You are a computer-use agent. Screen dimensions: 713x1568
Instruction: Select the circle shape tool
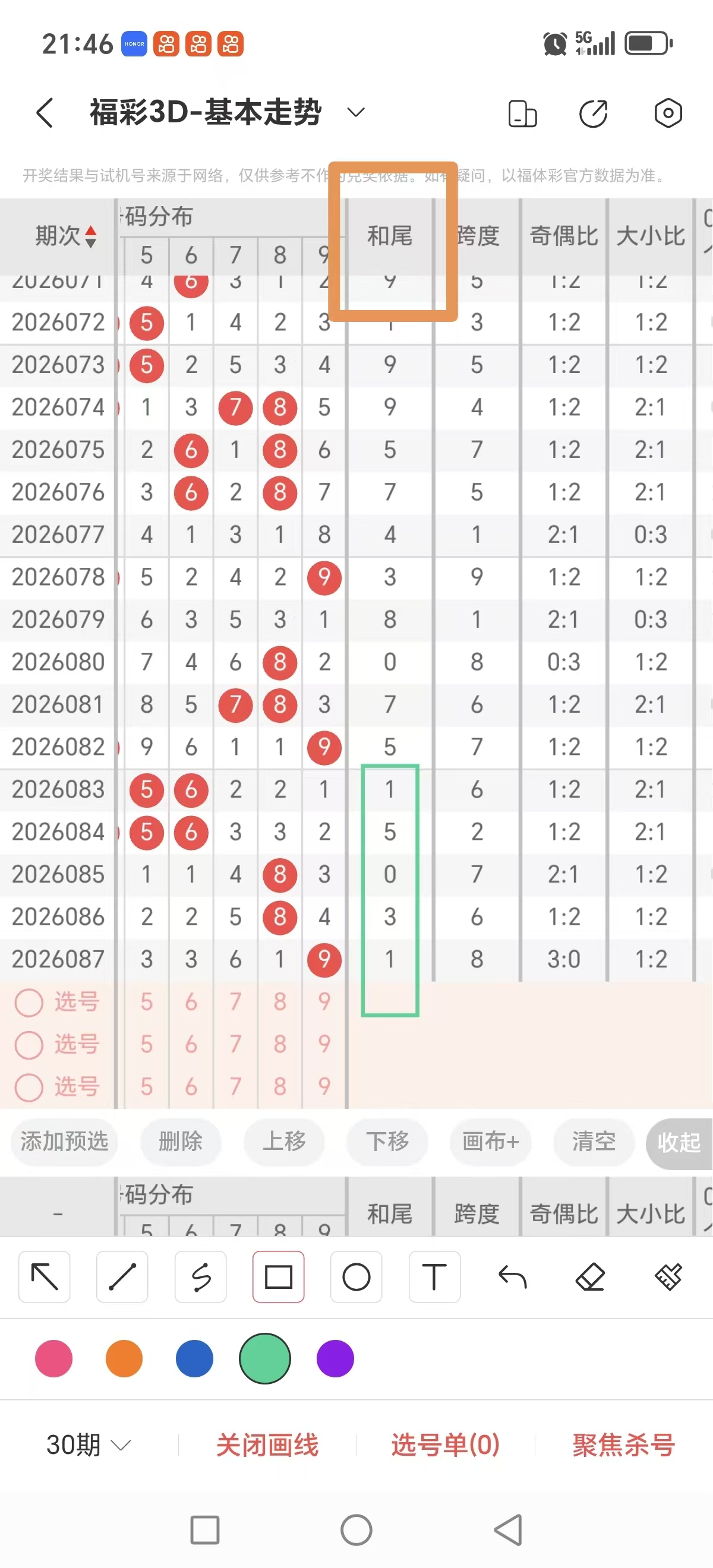pos(356,1277)
